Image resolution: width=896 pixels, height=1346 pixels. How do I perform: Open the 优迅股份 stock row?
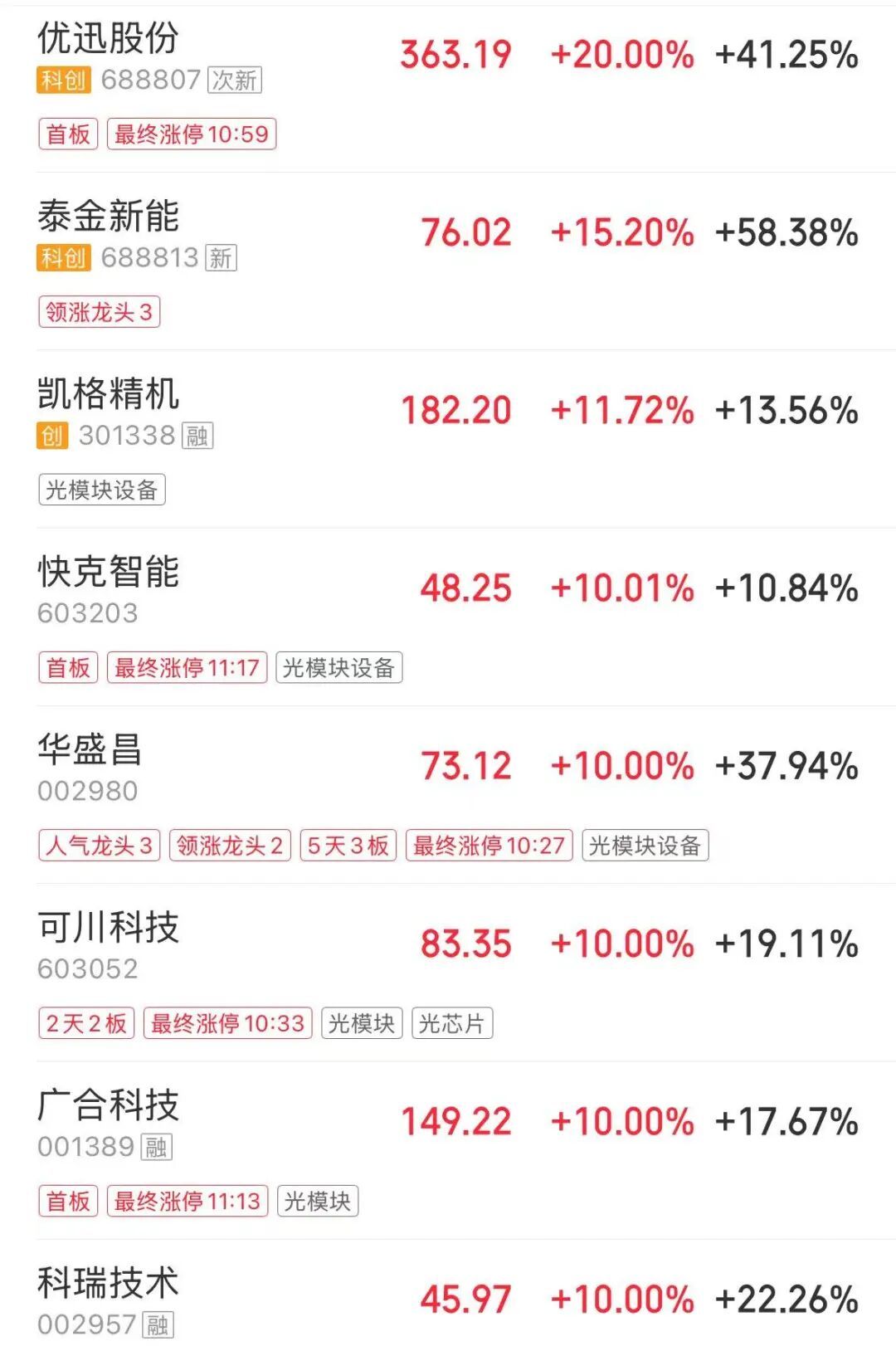click(109, 38)
